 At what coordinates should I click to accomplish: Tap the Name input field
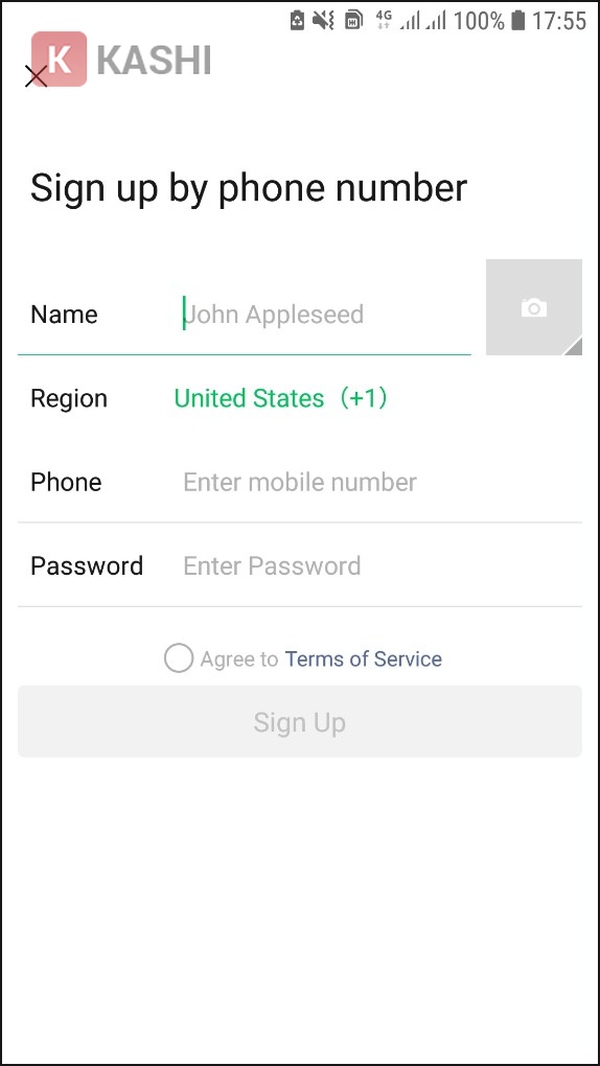(x=320, y=314)
